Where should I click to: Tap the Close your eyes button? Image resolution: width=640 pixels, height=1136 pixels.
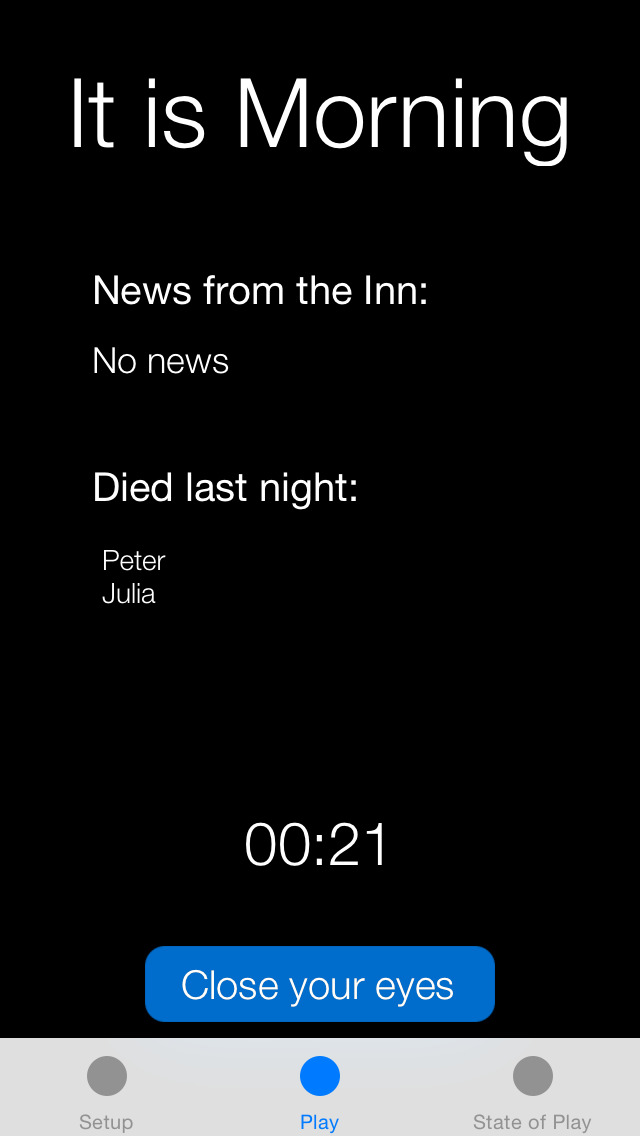point(319,985)
